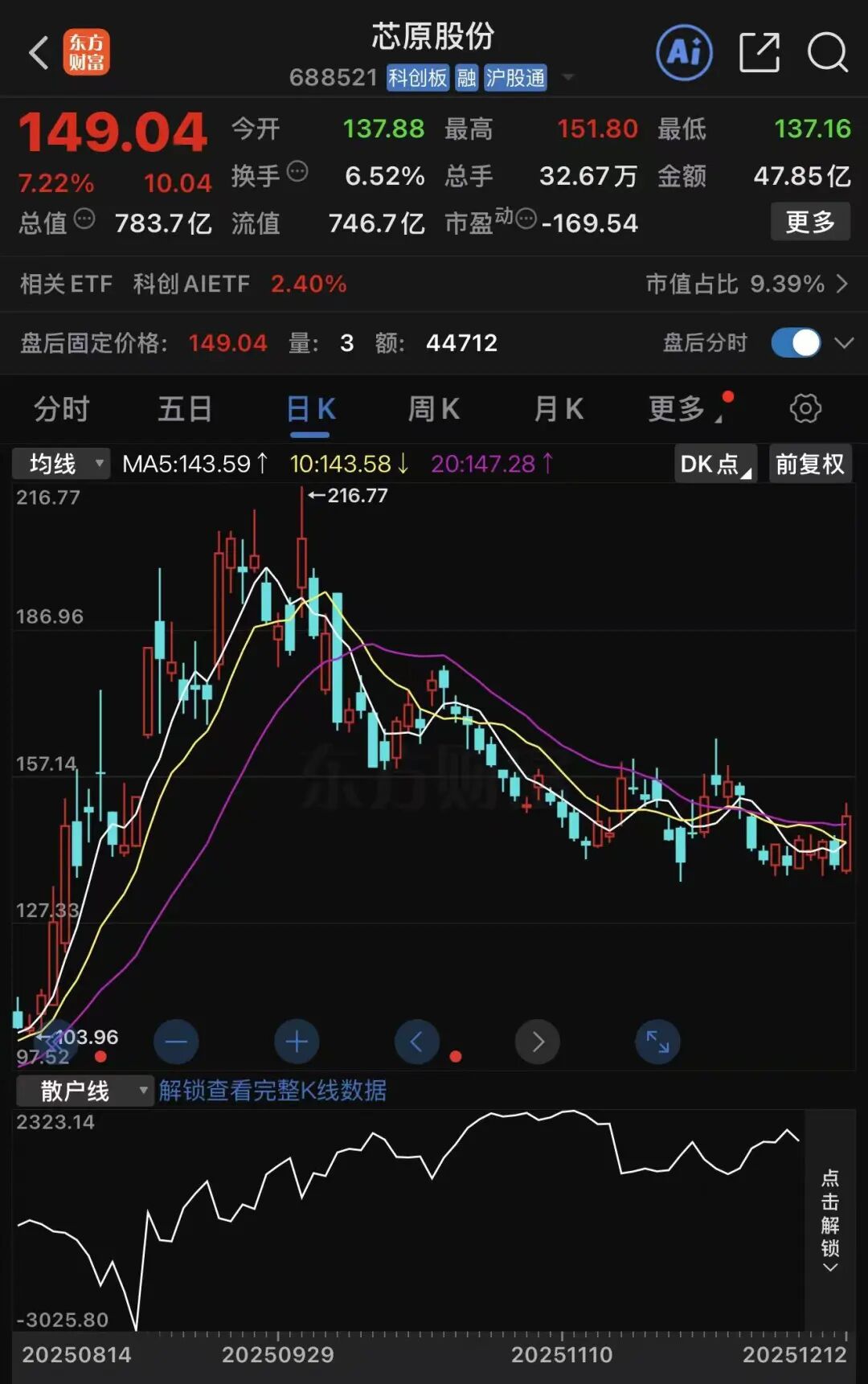Open the share icon top right
This screenshot has height=1384, width=868.
point(759,51)
